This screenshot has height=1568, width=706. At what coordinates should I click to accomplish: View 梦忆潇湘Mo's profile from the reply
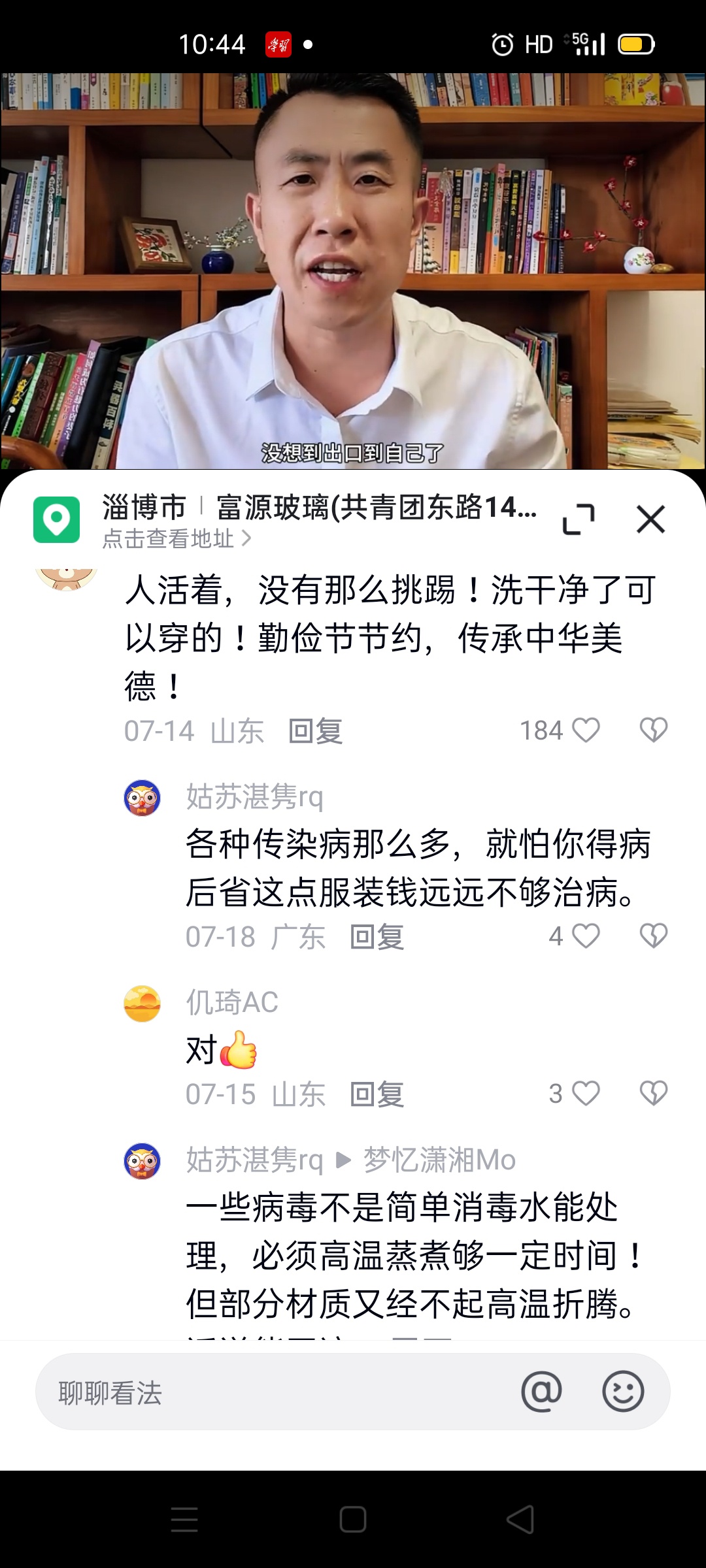tap(439, 1160)
